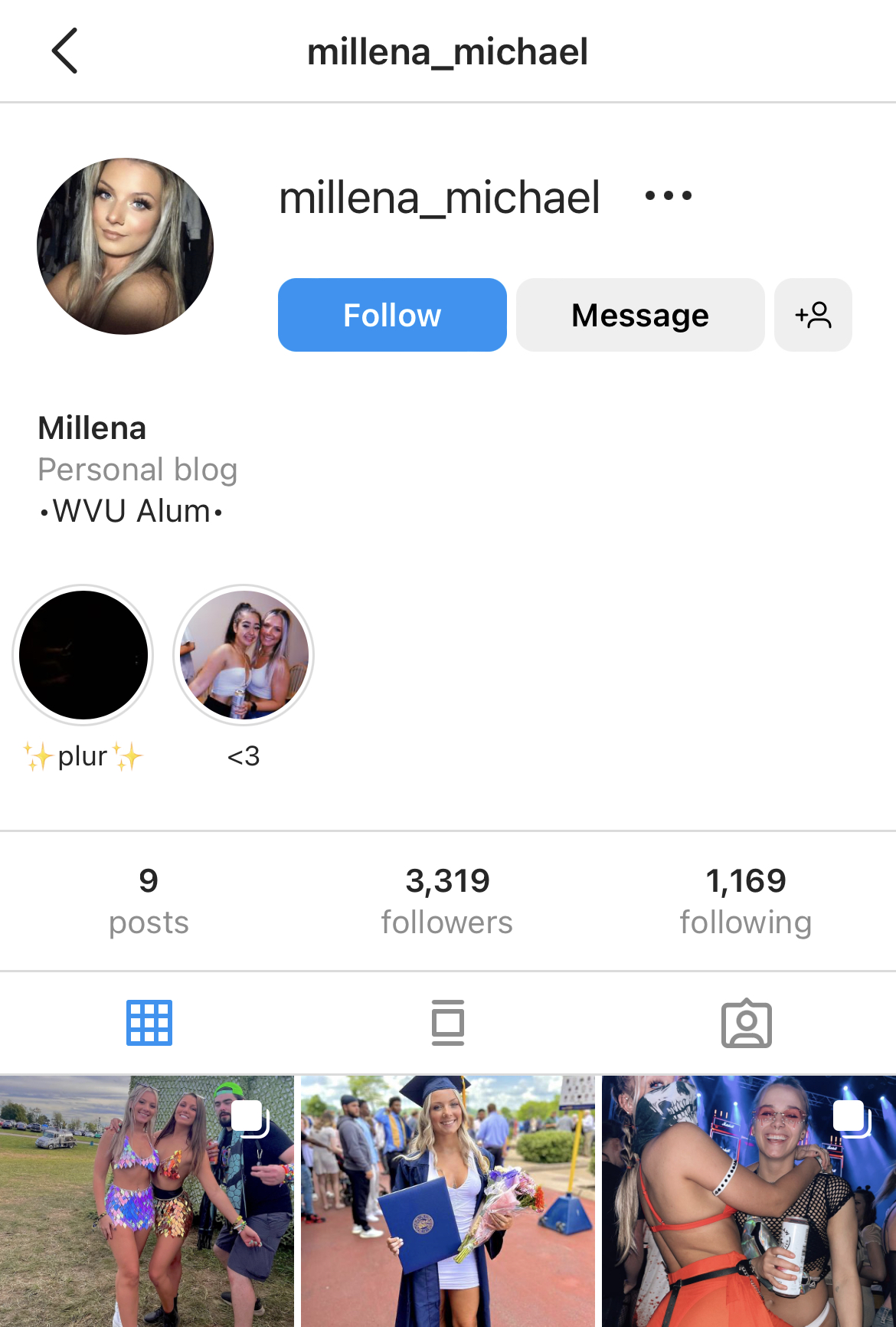Open the plur story highlight

pos(83,656)
